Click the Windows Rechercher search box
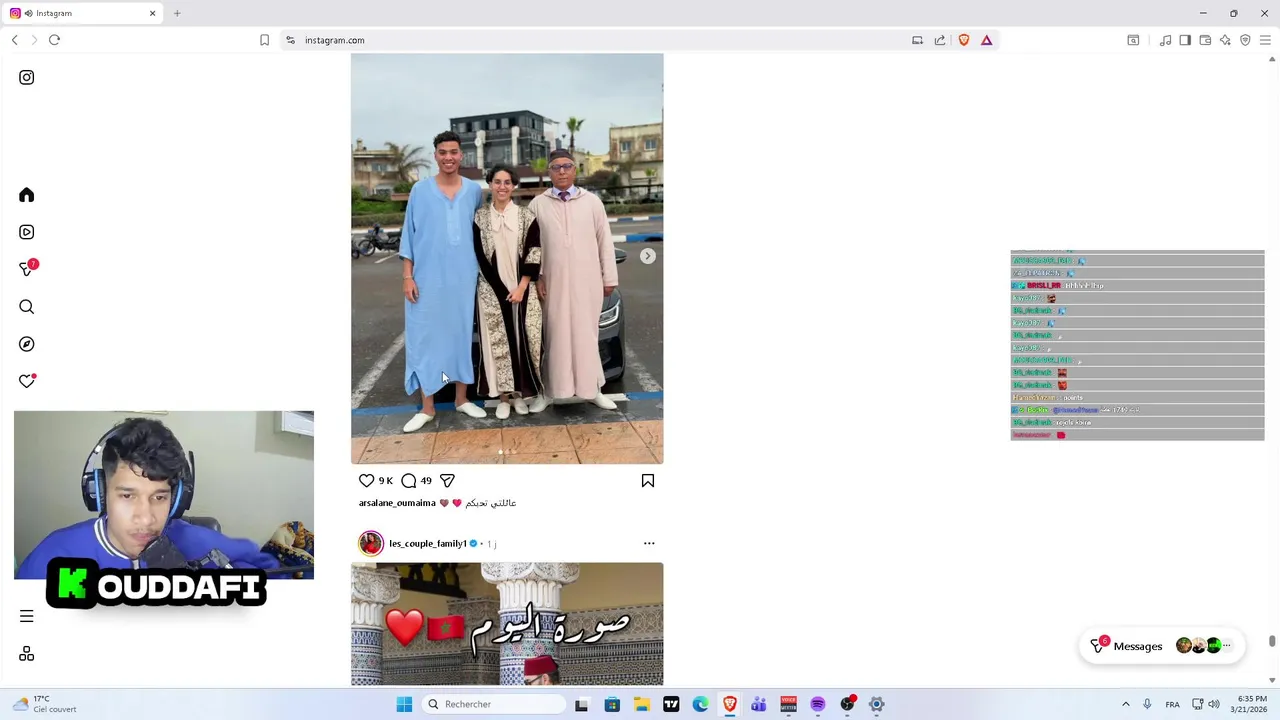 pos(495,704)
